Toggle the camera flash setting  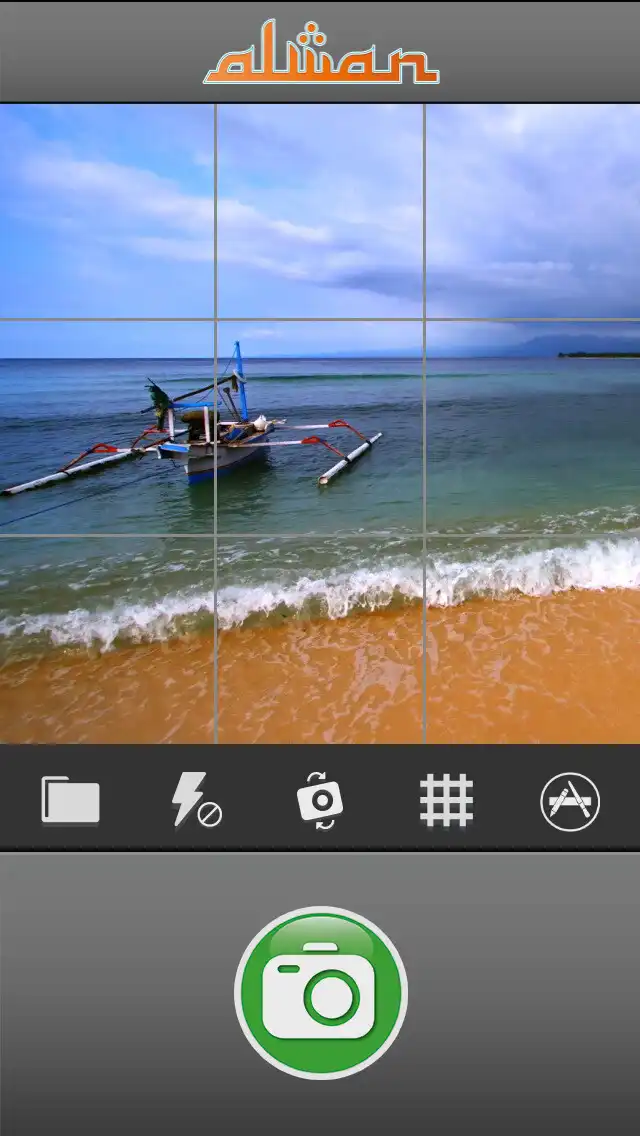click(x=196, y=801)
